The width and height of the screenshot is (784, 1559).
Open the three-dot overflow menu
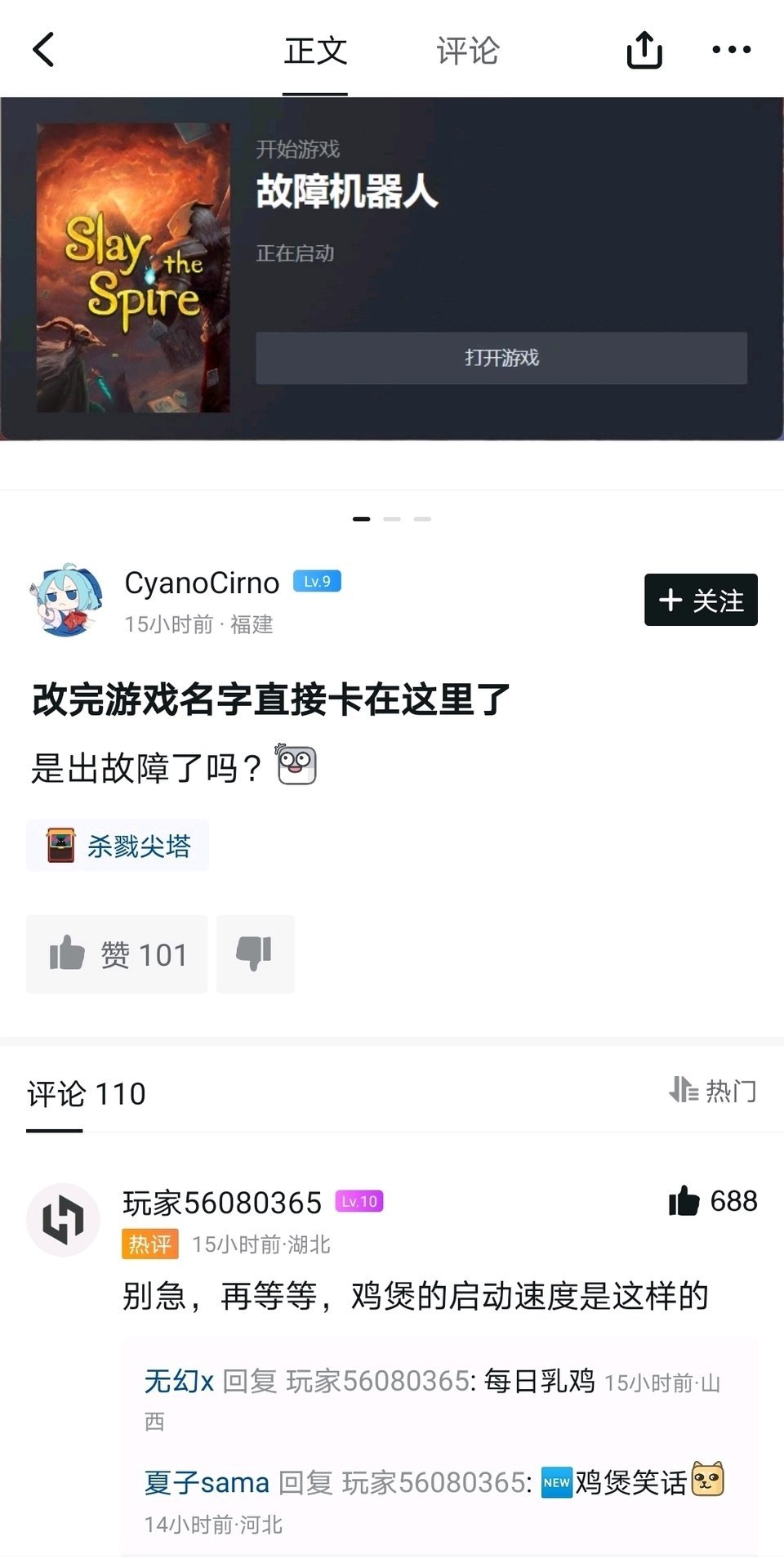coord(731,50)
